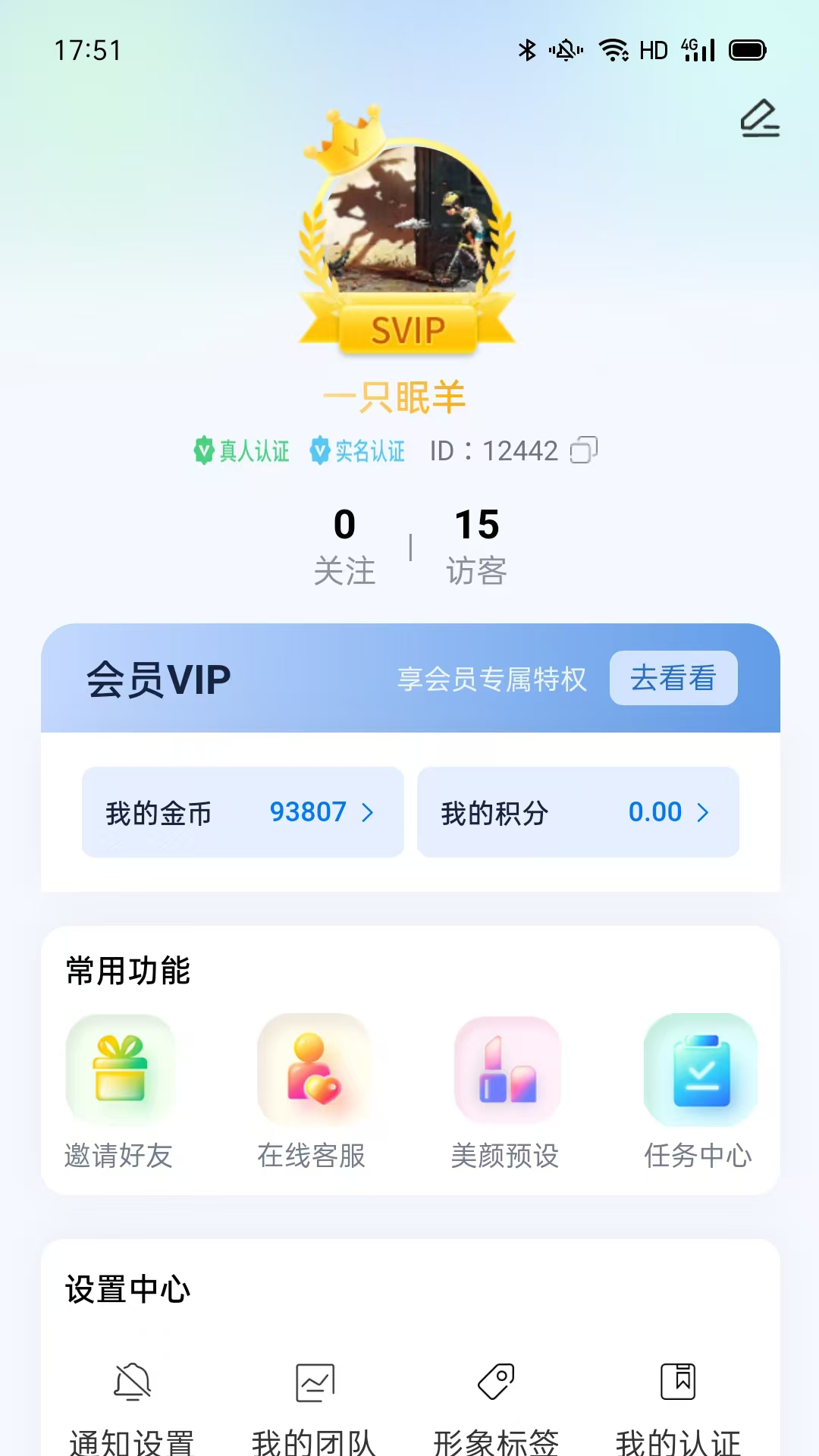Viewport: 819px width, 1456px height.
Task: Tap the user avatar photo
Action: point(408,227)
